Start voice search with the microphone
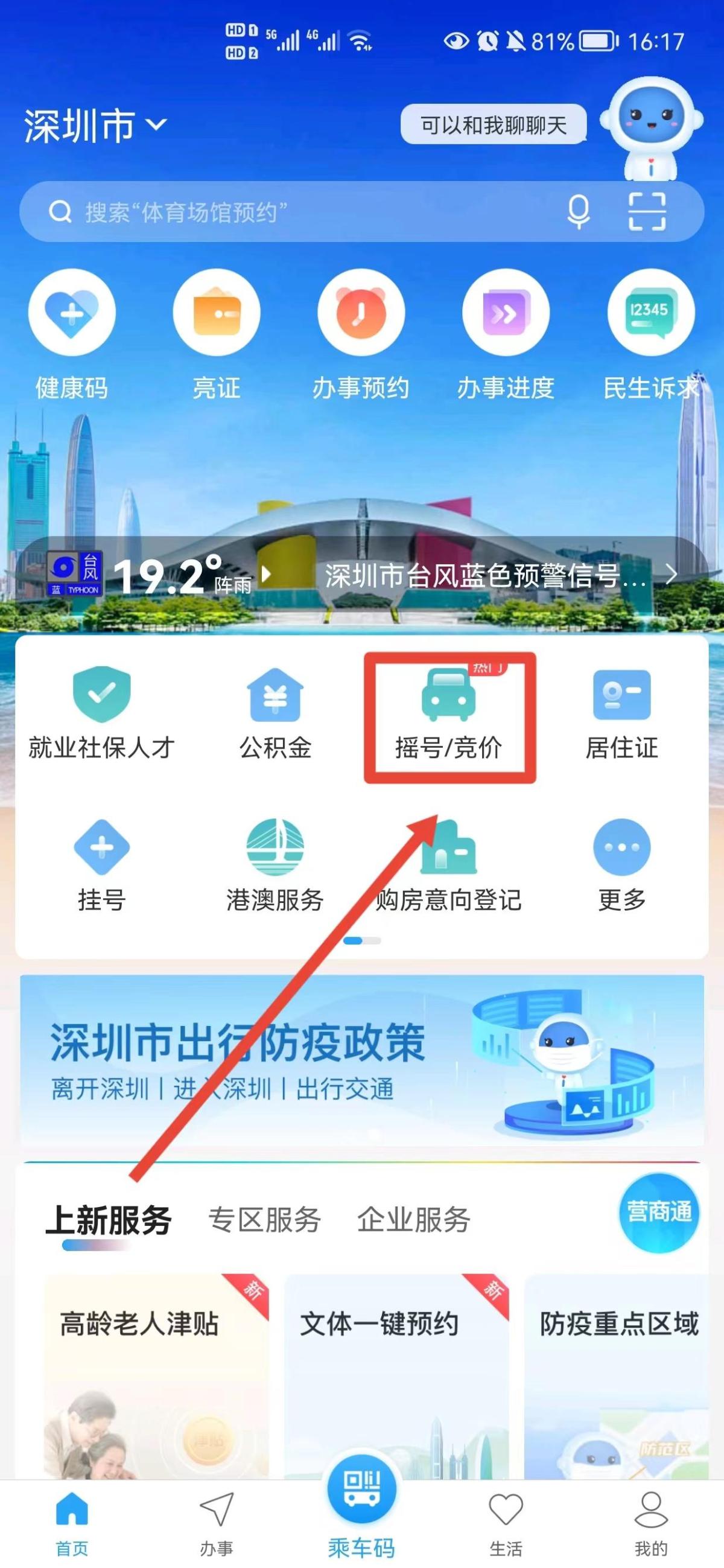Image resolution: width=724 pixels, height=1568 pixels. (x=577, y=212)
